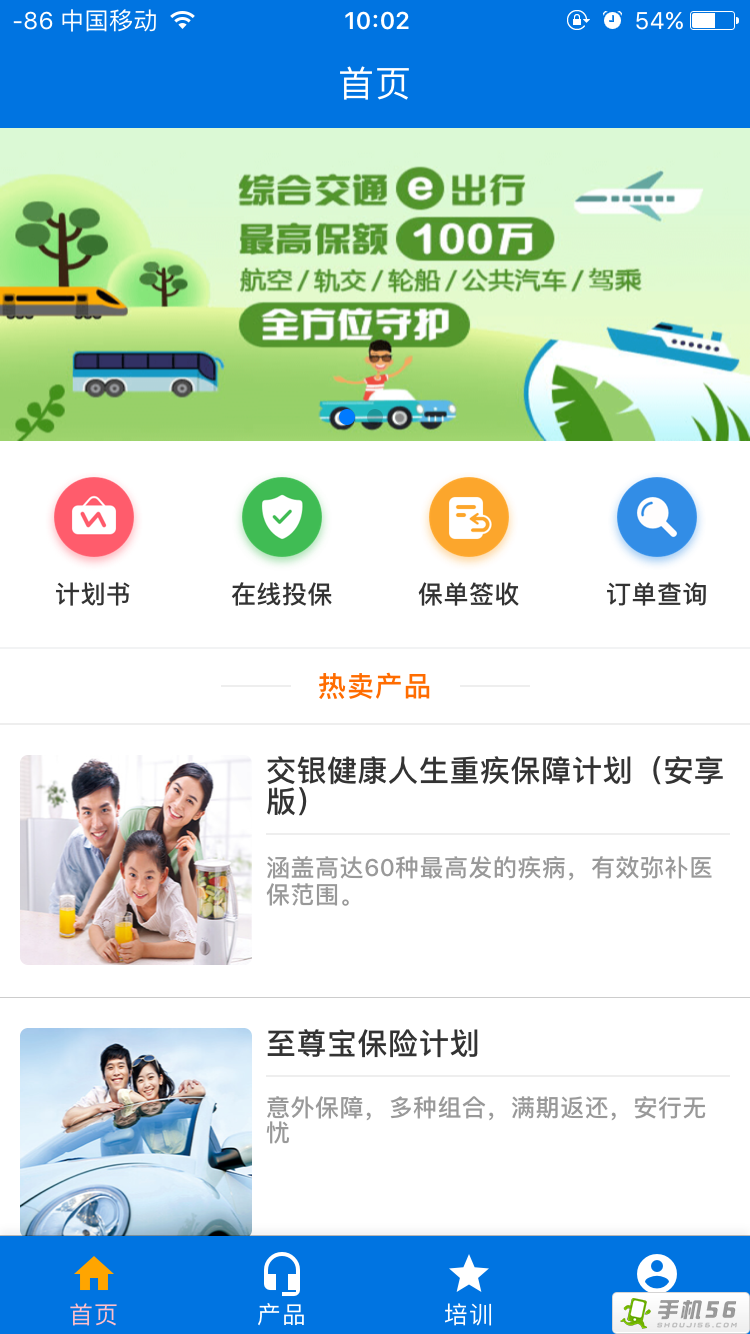Switch to the 产品 tab

click(x=281, y=1288)
